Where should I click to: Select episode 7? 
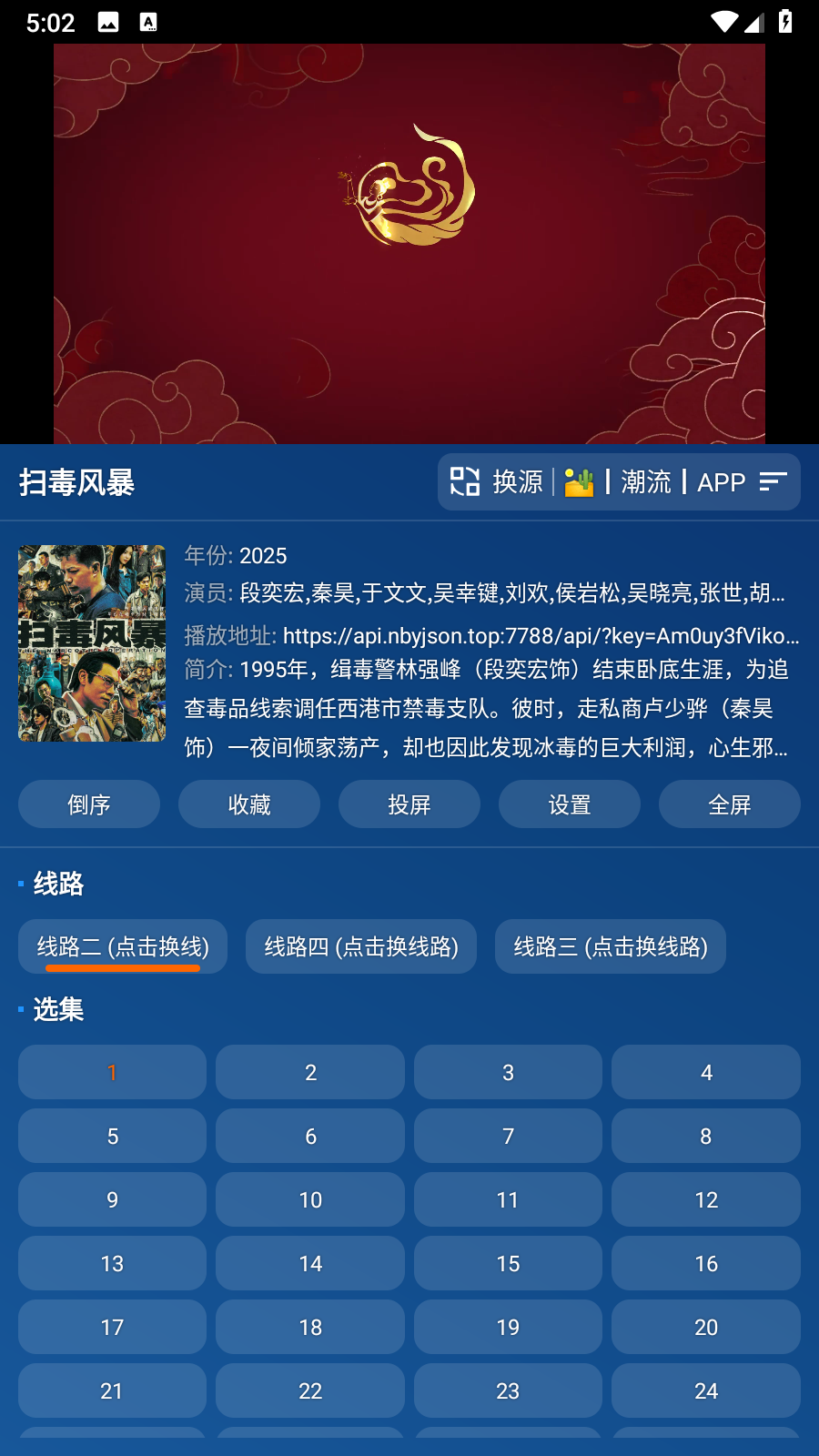(508, 1136)
